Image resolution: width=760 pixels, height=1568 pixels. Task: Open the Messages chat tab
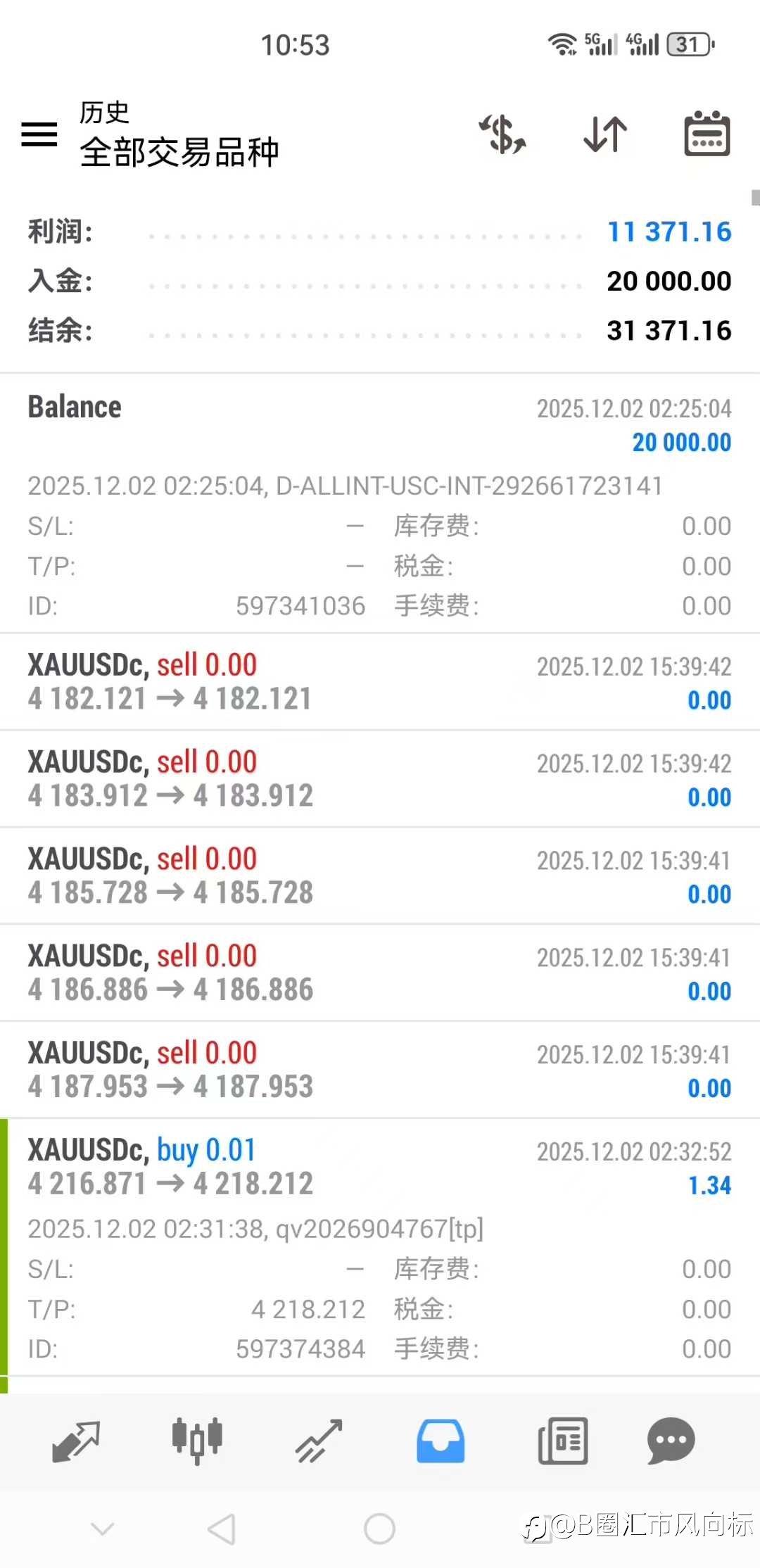coord(671,1441)
